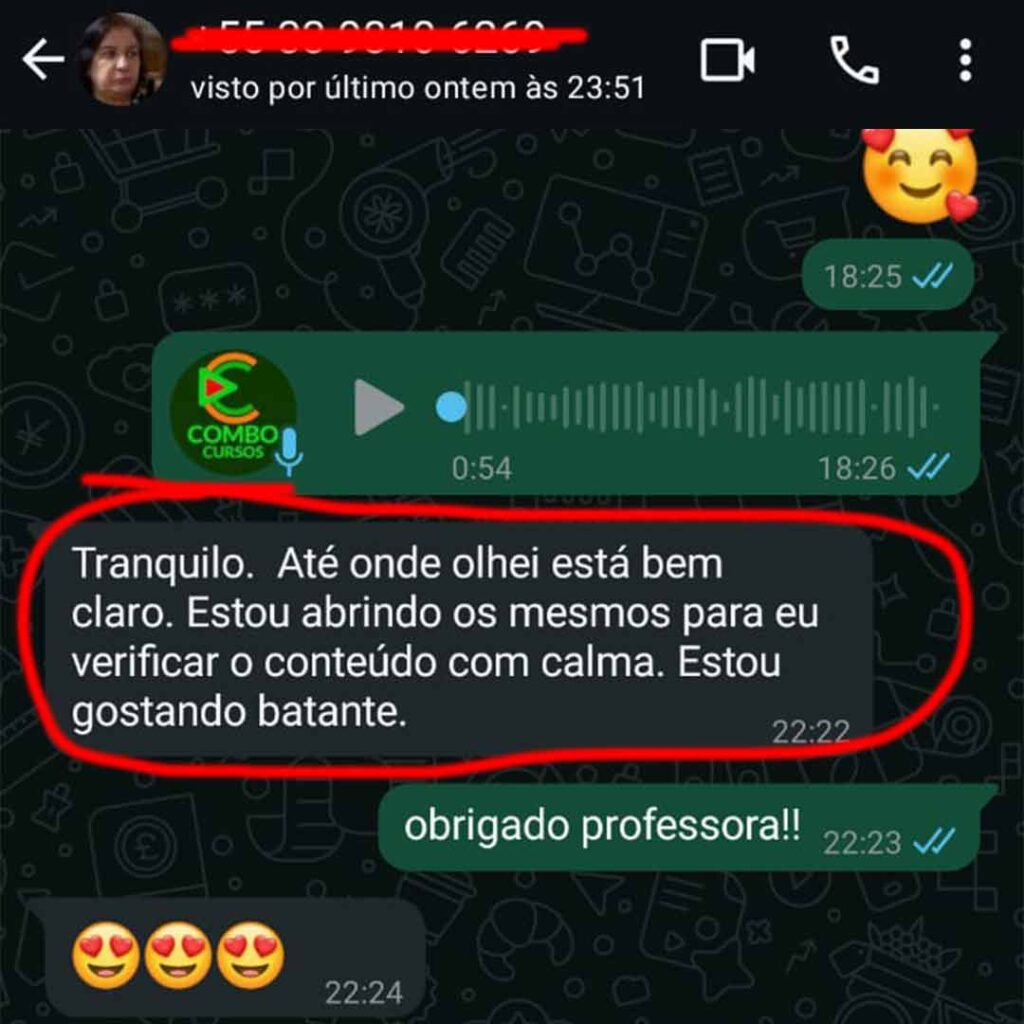This screenshot has width=1024, height=1024.
Task: Play the 0:54 voice message
Action: coord(379,408)
